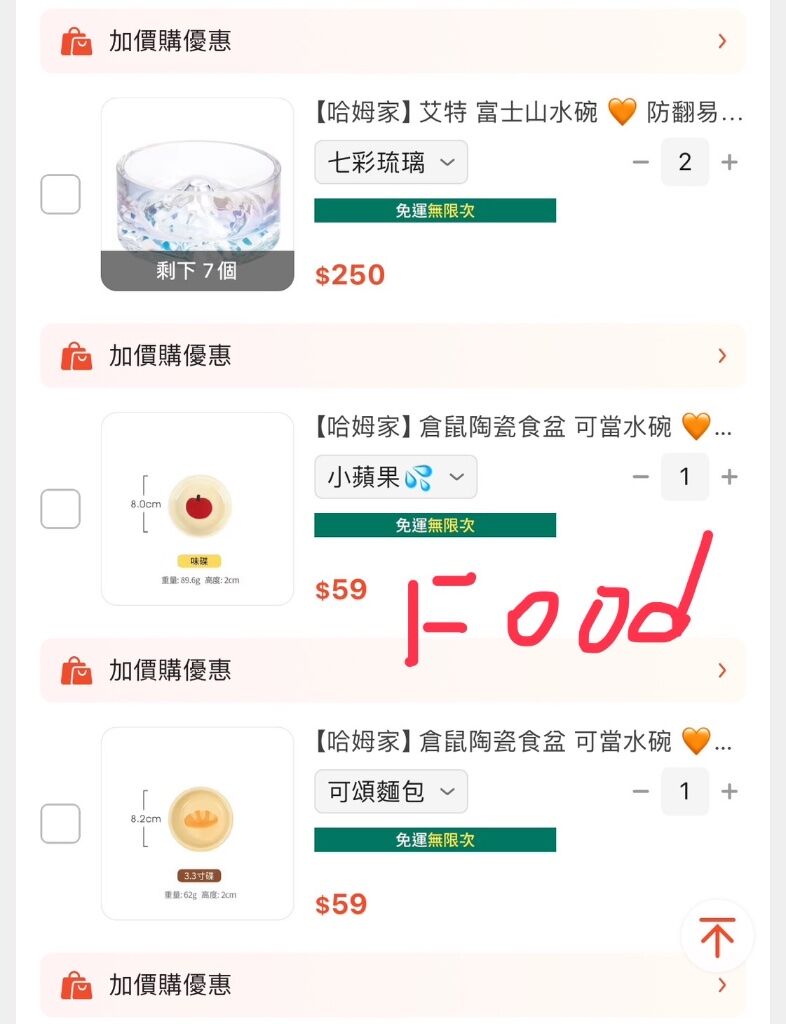This screenshot has width=786, height=1024.
Task: Jump back to top with the arrow button
Action: (717, 937)
